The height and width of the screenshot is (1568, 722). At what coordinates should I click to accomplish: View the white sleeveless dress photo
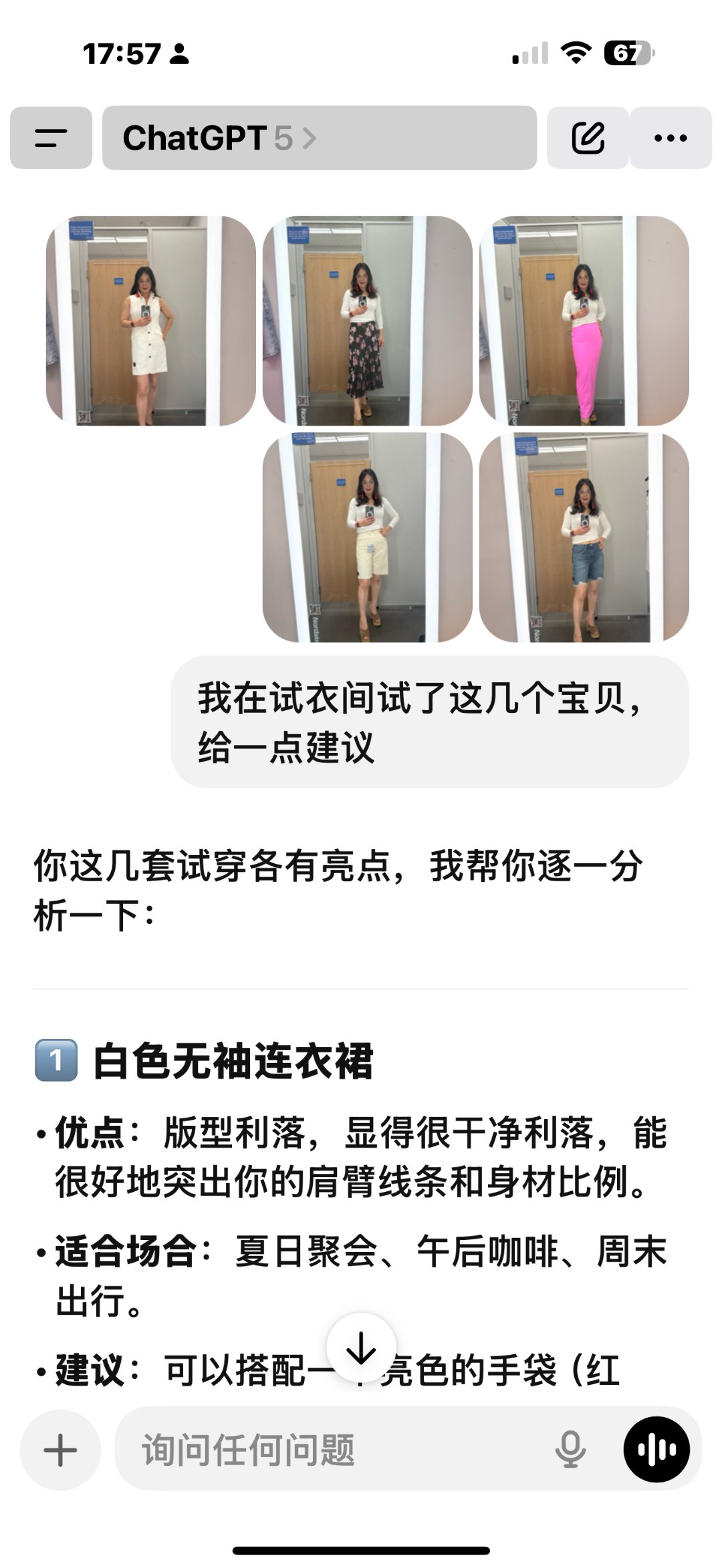[x=150, y=321]
